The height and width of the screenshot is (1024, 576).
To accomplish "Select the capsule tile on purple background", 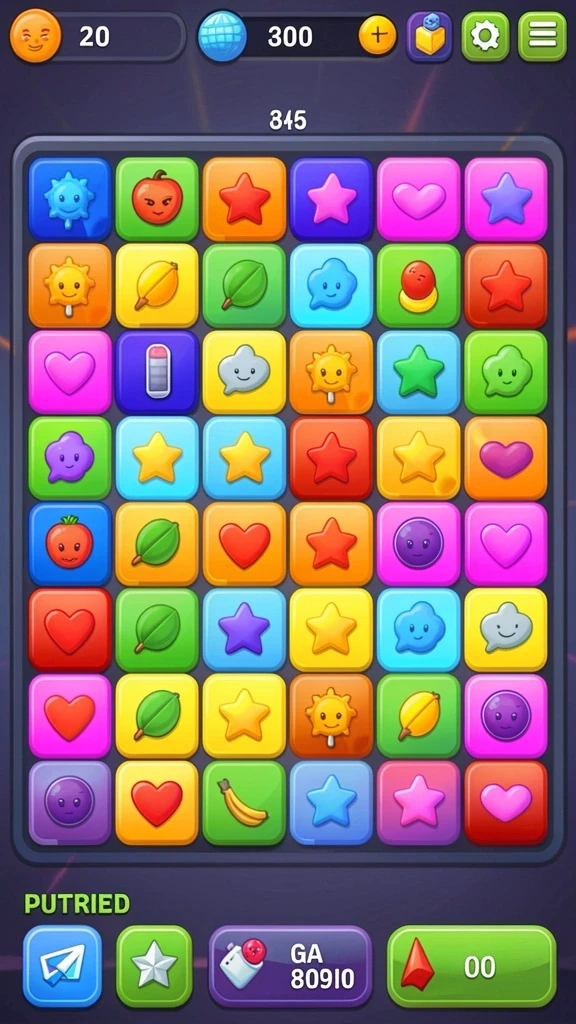I will pyautogui.click(x=157, y=372).
